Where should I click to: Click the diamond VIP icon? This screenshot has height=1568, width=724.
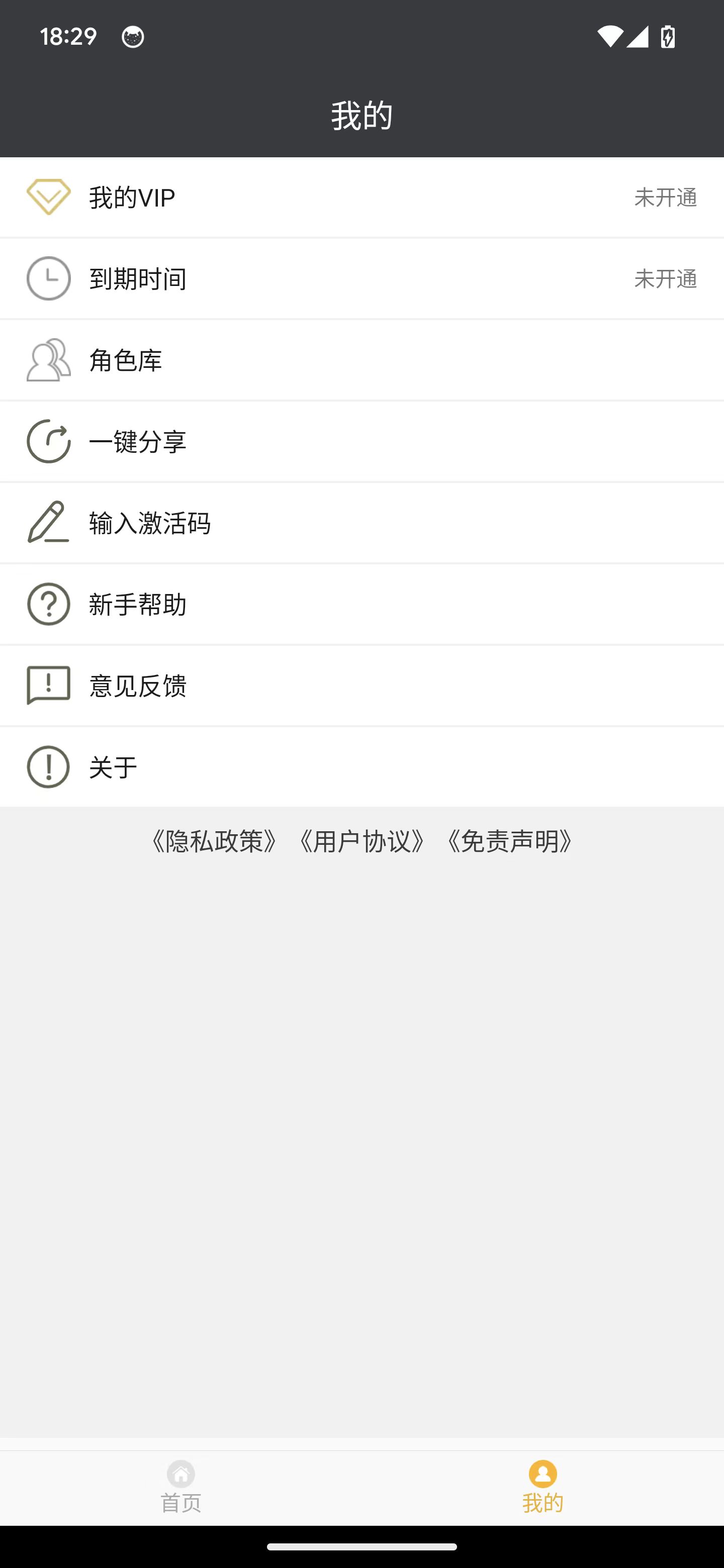[49, 197]
